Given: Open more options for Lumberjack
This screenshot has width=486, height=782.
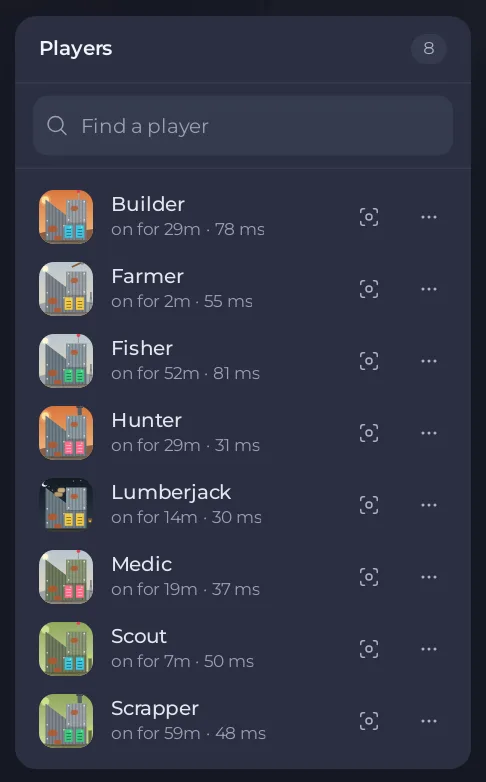Looking at the screenshot, I should [429, 505].
